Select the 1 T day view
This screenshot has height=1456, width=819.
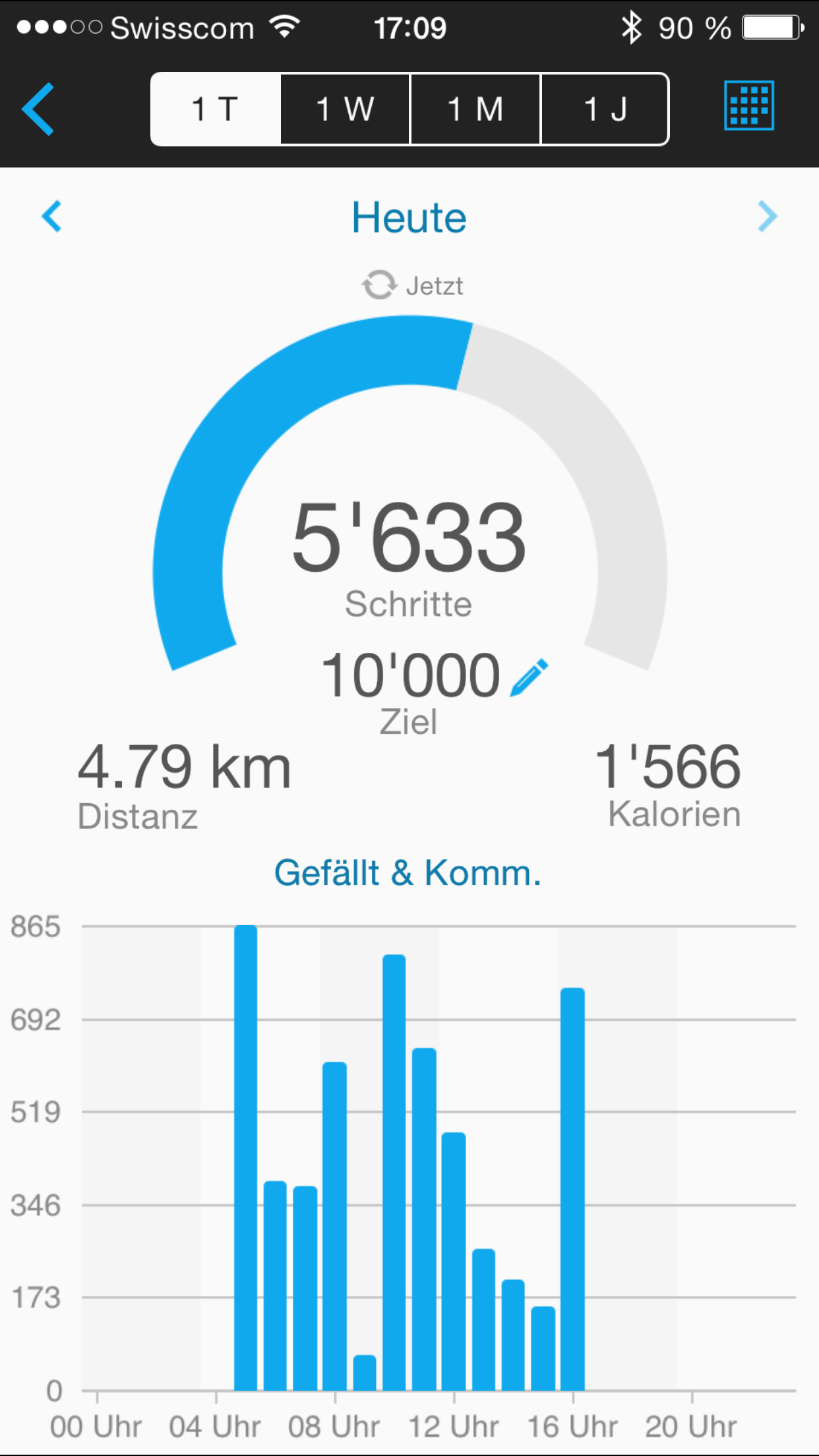point(216,109)
